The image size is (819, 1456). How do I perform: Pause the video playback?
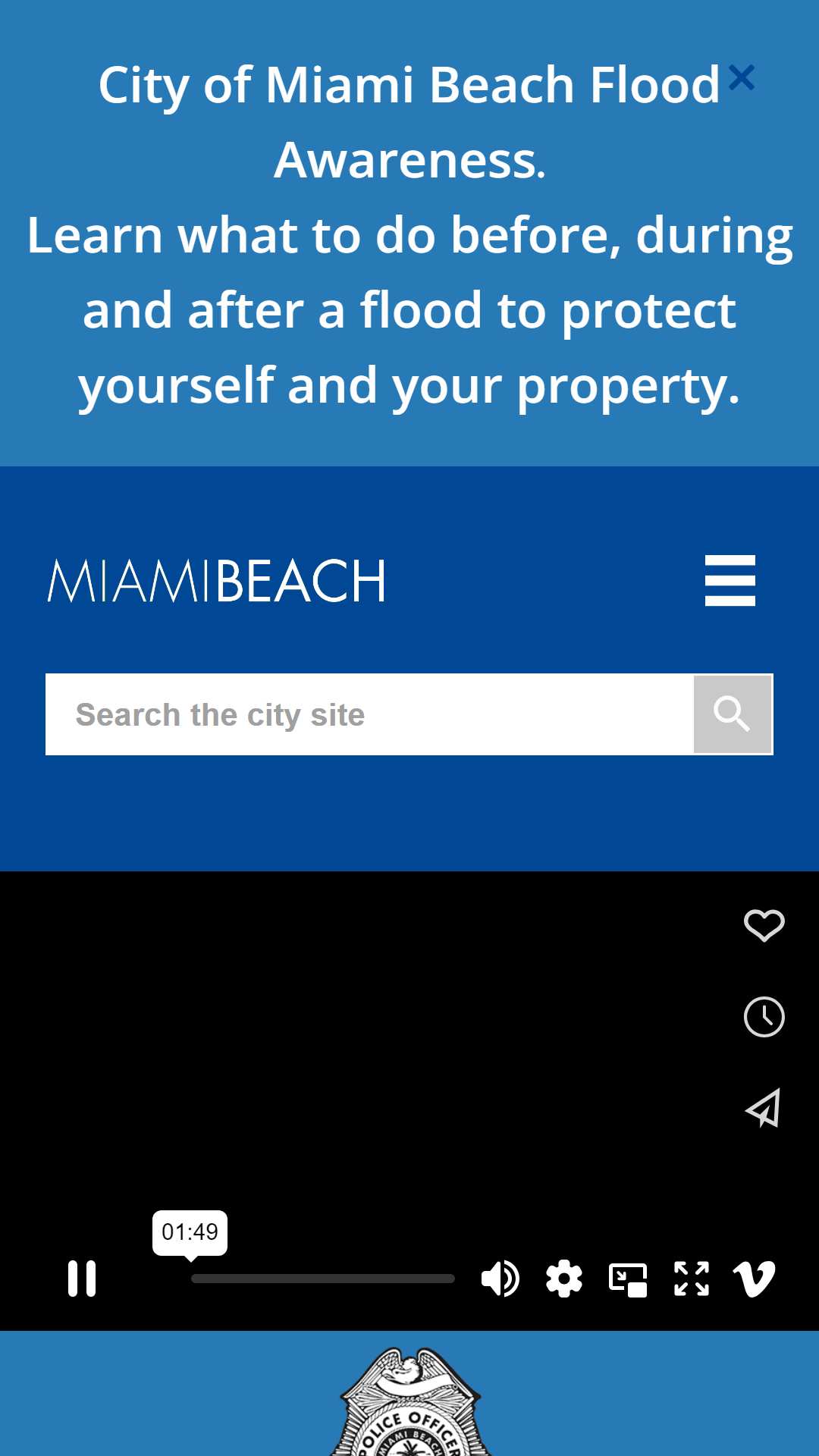[82, 1279]
